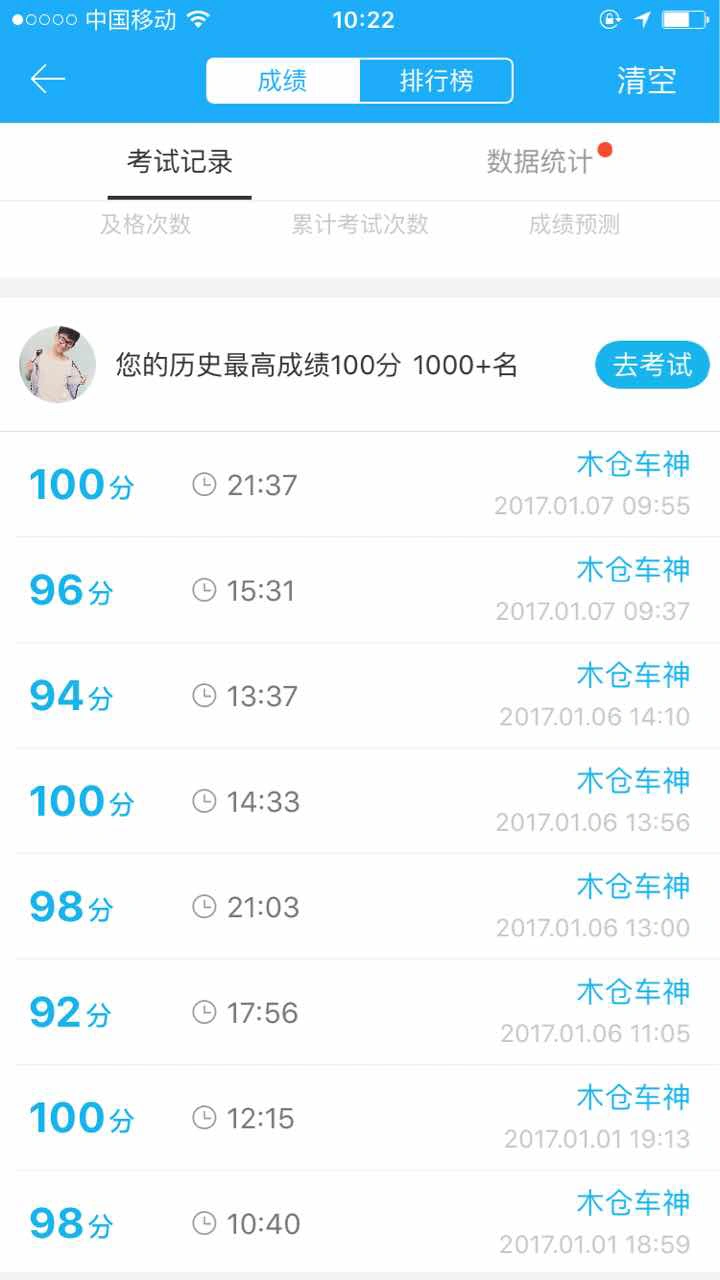Open the 100分 record from 2017.01.01 19:13
This screenshot has width=720, height=1280.
[360, 1118]
